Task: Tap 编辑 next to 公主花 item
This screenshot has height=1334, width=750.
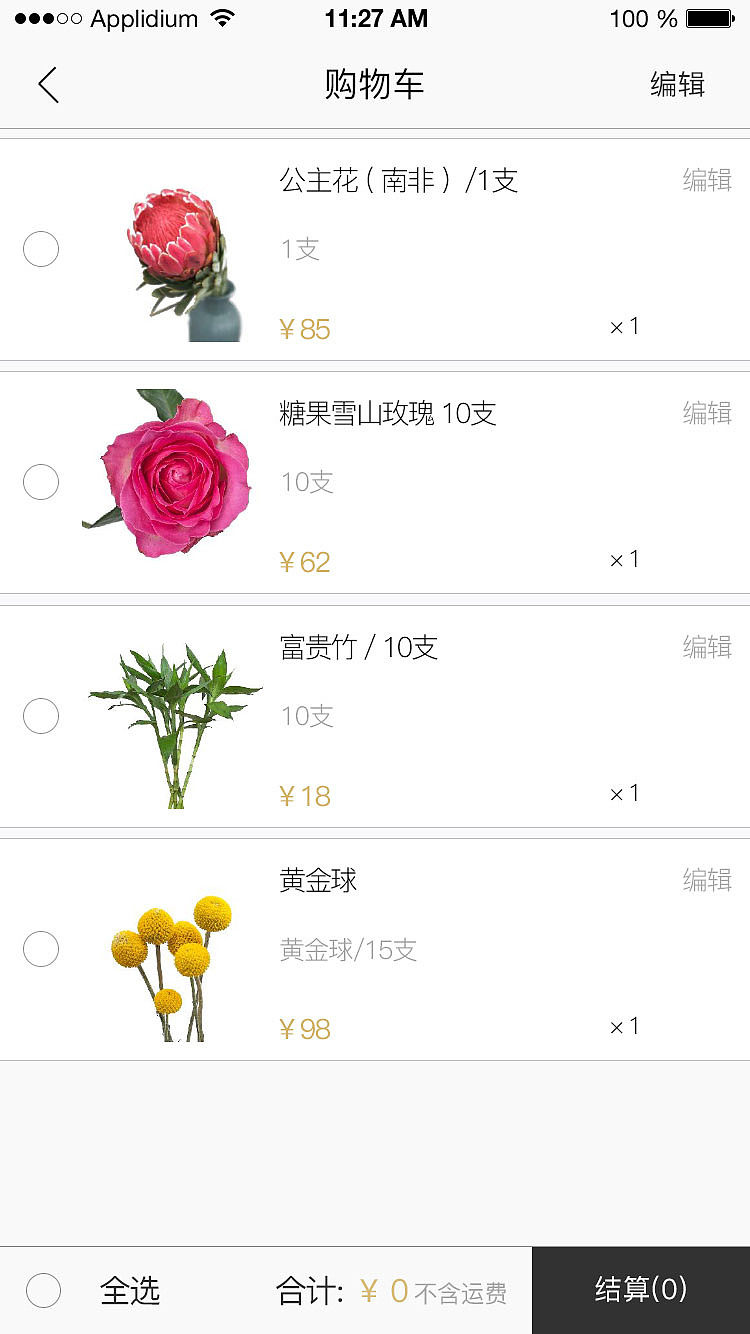Action: [707, 180]
